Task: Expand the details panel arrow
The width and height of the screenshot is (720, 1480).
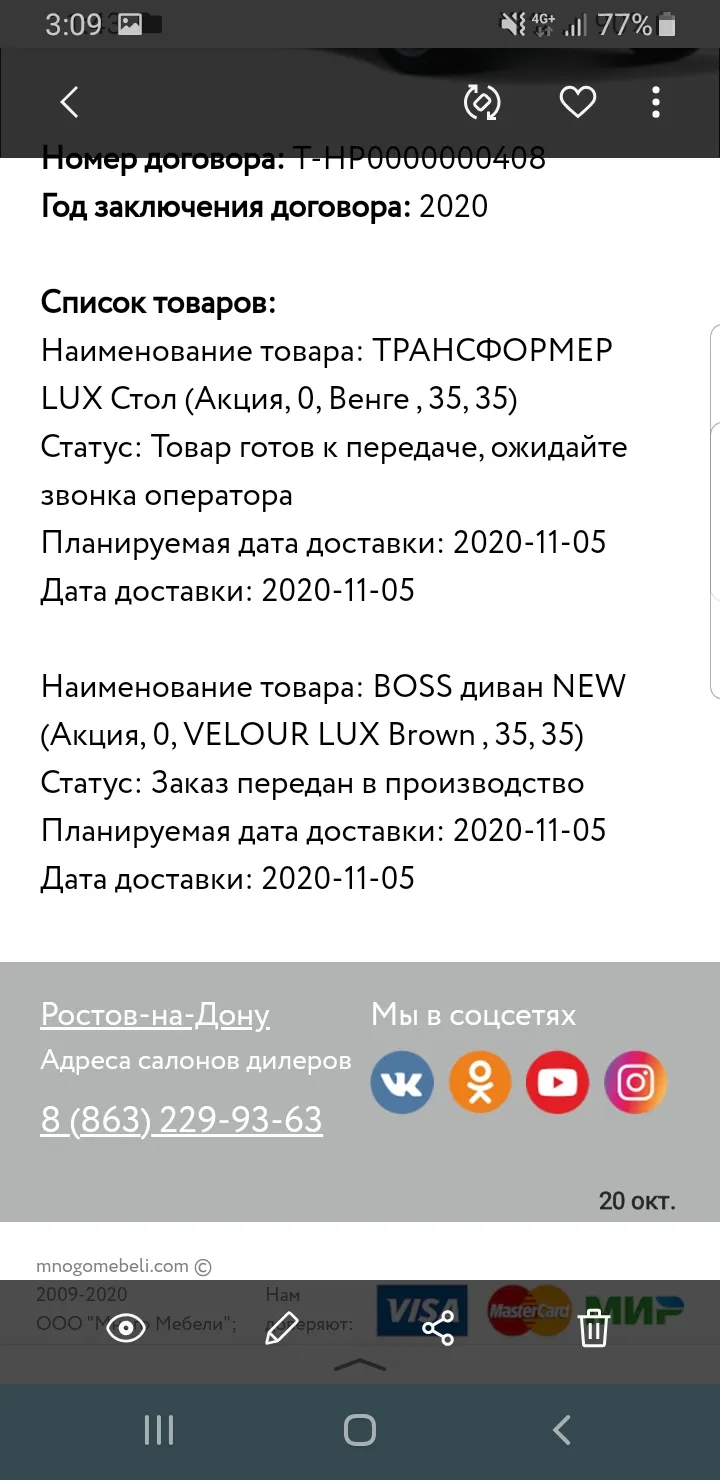Action: tap(360, 1365)
